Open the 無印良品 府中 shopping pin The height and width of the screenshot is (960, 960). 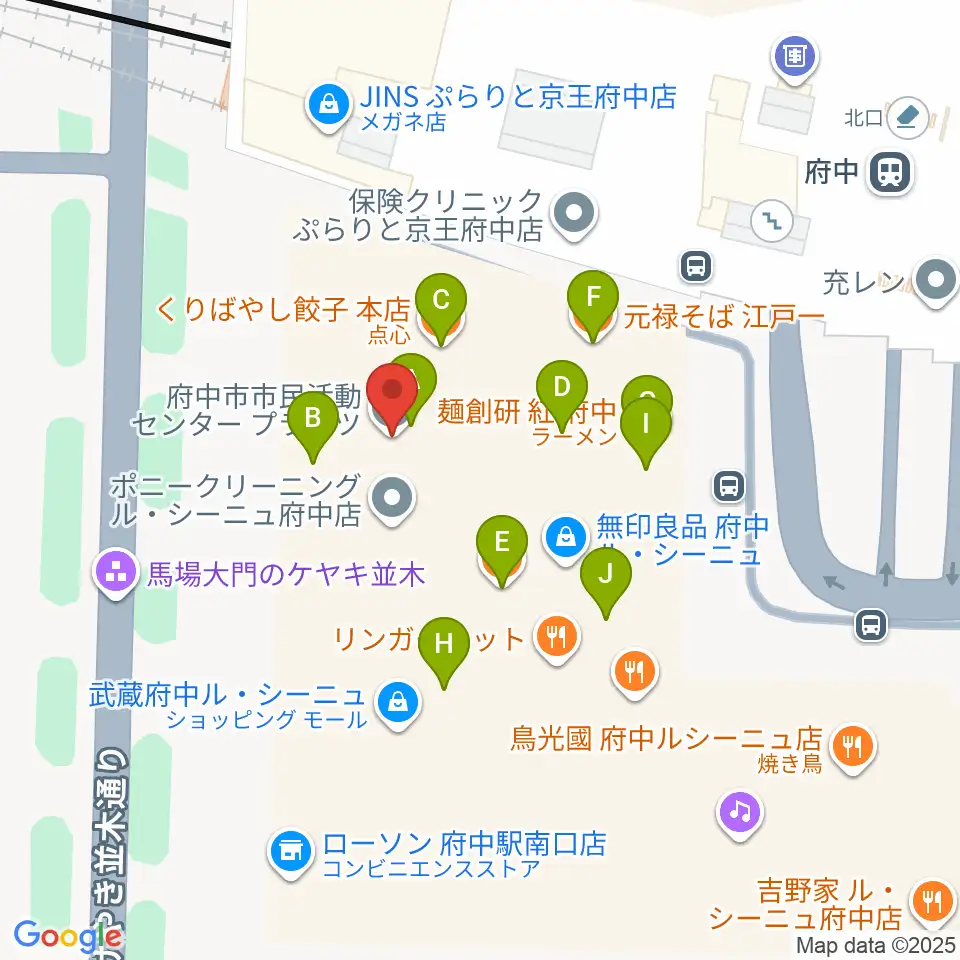[565, 538]
